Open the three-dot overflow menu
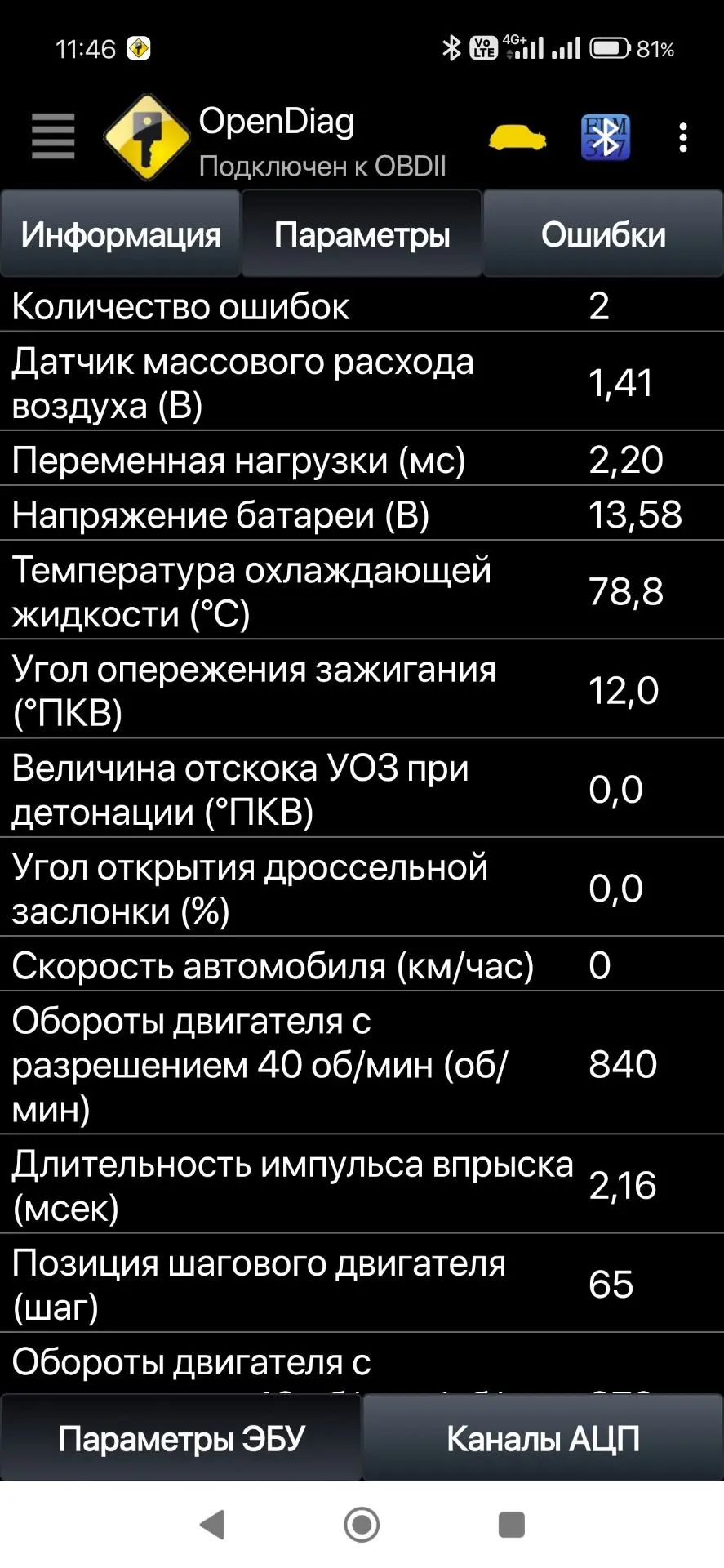724x1568 pixels. point(683,137)
